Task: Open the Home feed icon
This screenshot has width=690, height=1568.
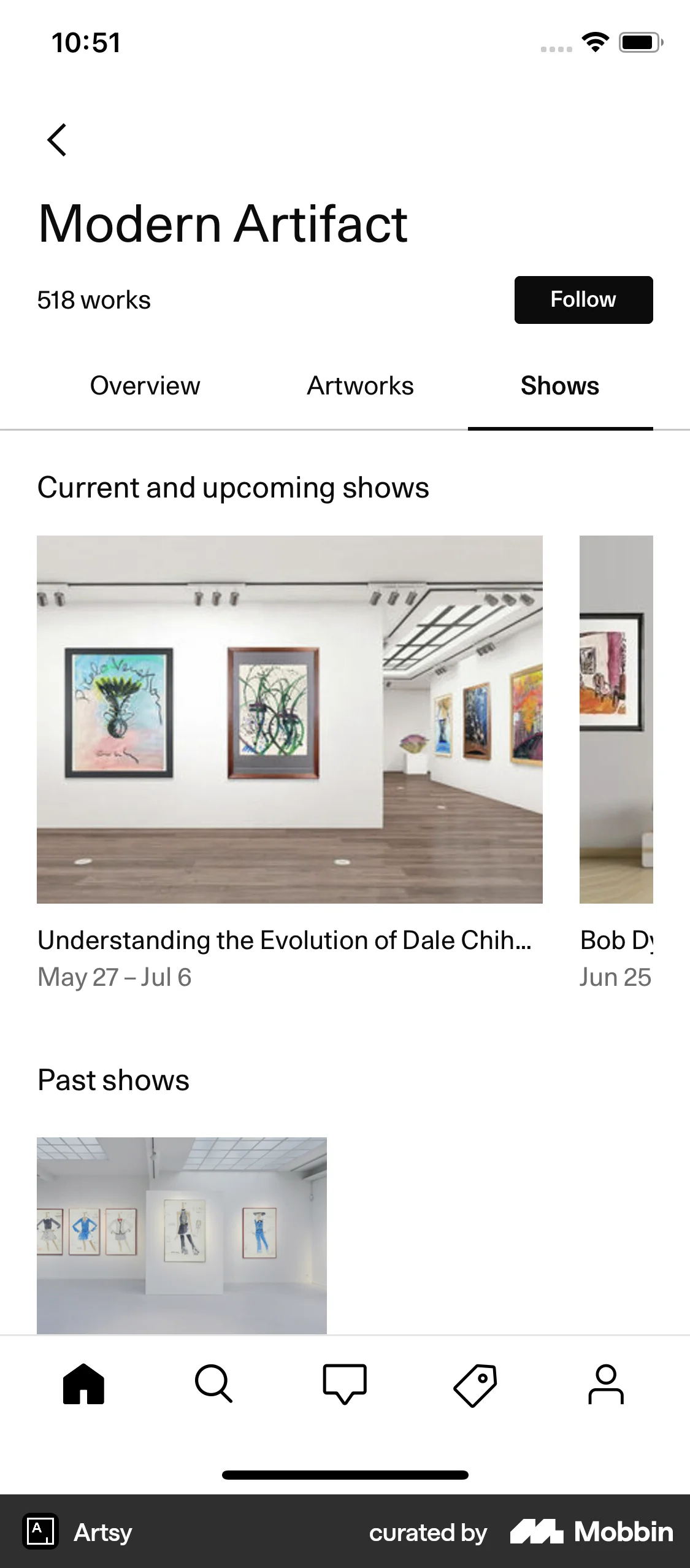Action: pyautogui.click(x=85, y=1384)
